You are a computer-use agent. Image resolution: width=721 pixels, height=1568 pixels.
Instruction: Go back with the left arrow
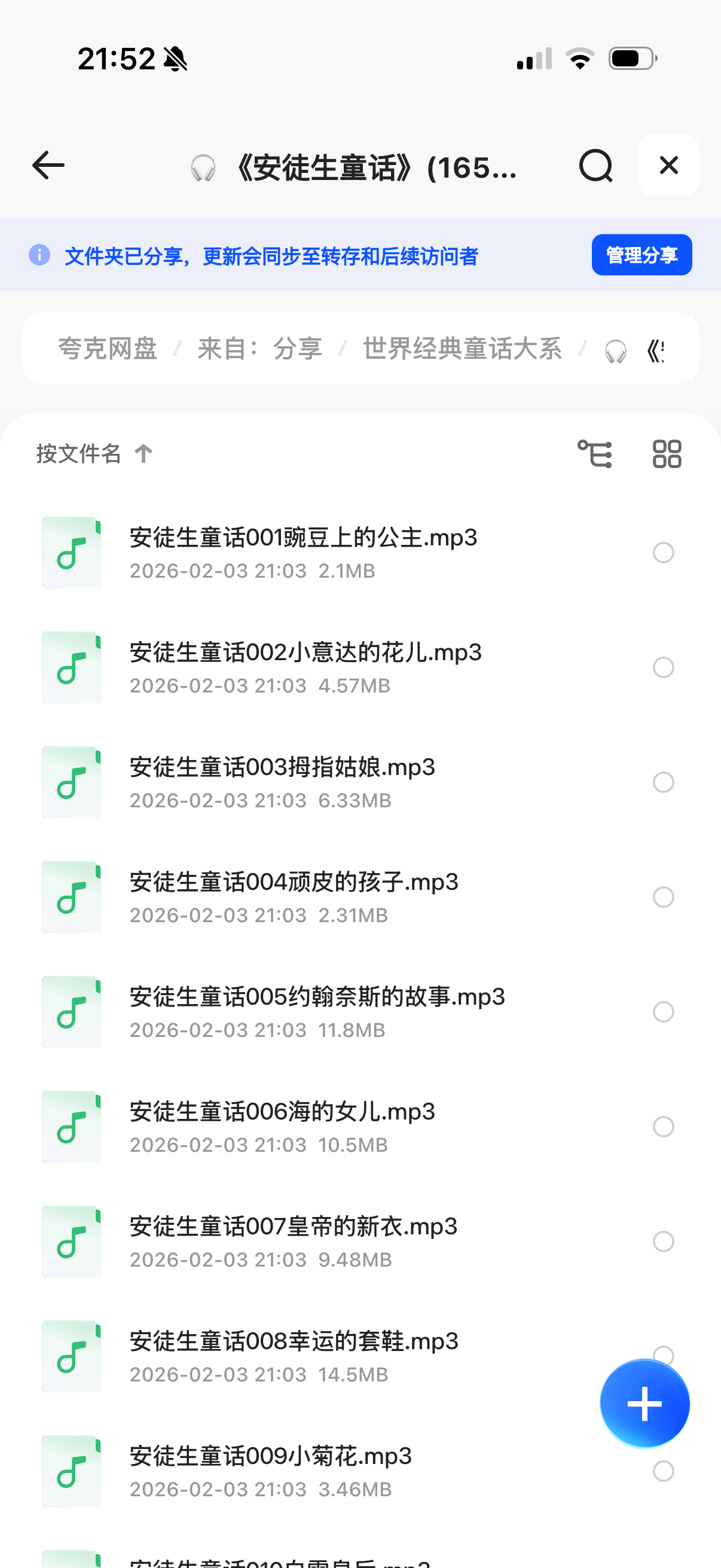click(48, 166)
